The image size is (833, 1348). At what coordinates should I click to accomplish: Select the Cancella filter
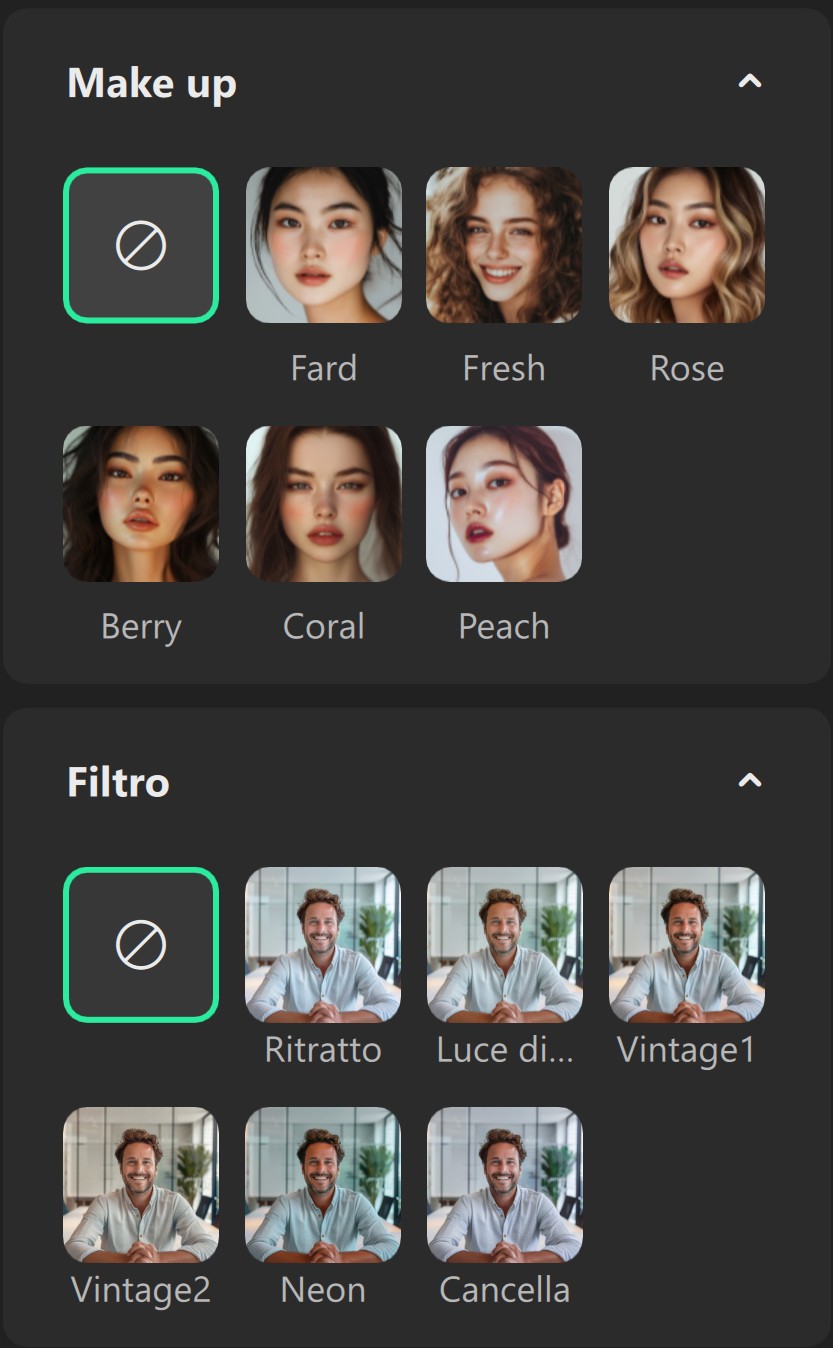504,1185
